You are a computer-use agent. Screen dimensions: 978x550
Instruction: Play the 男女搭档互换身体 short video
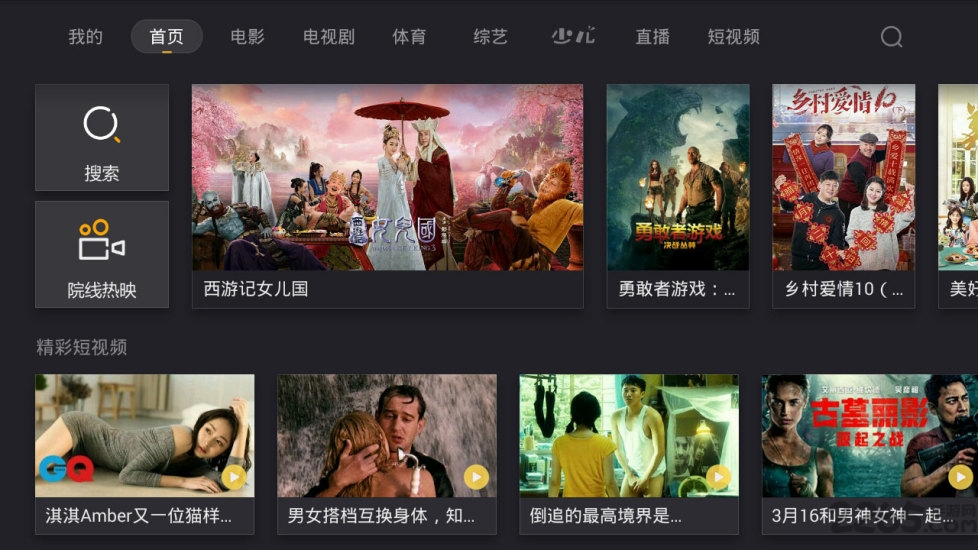click(386, 453)
